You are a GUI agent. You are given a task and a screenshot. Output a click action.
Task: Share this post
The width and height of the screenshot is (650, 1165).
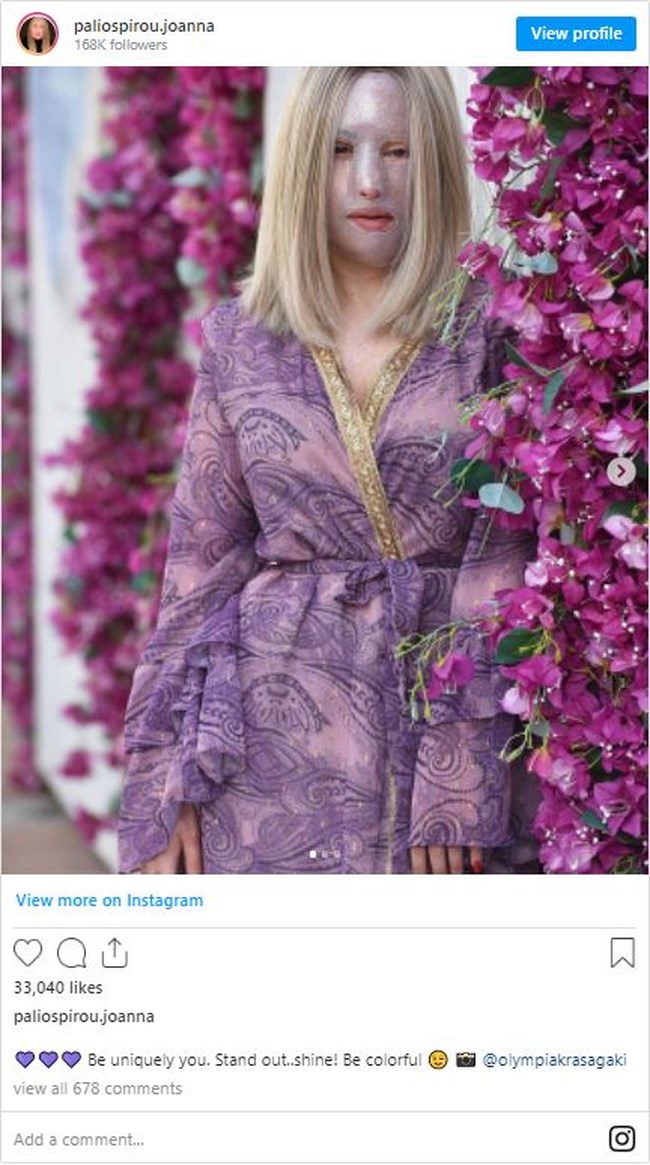pyautogui.click(x=114, y=952)
